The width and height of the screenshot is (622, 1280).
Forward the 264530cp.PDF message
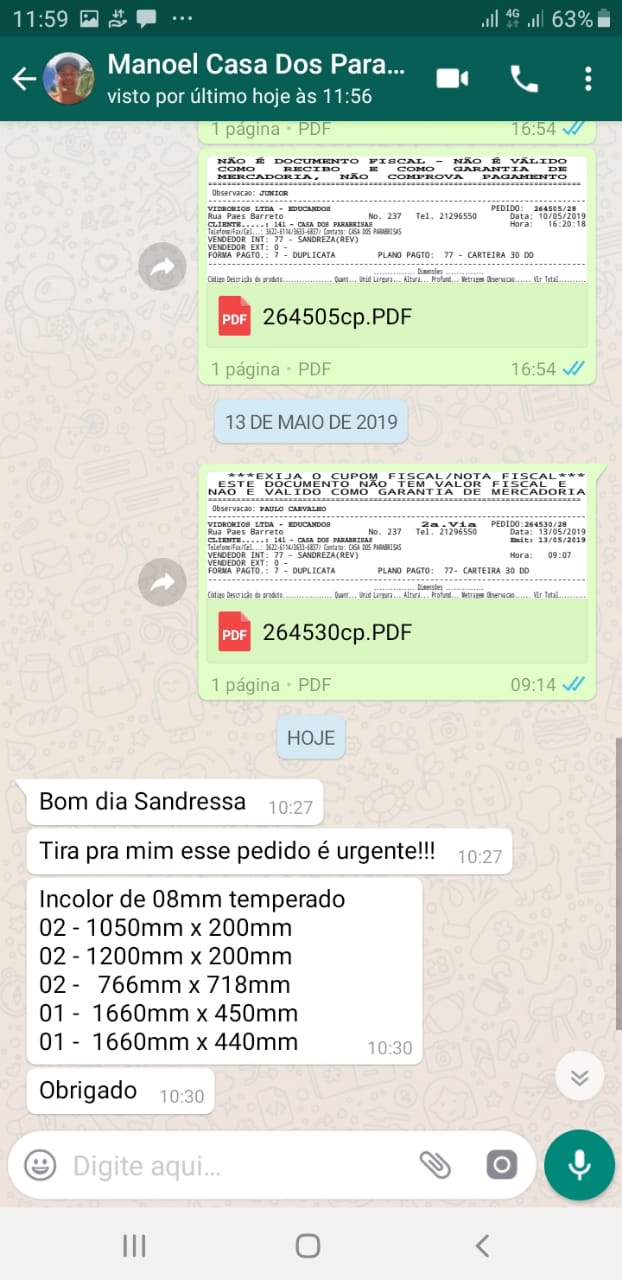[x=162, y=583]
